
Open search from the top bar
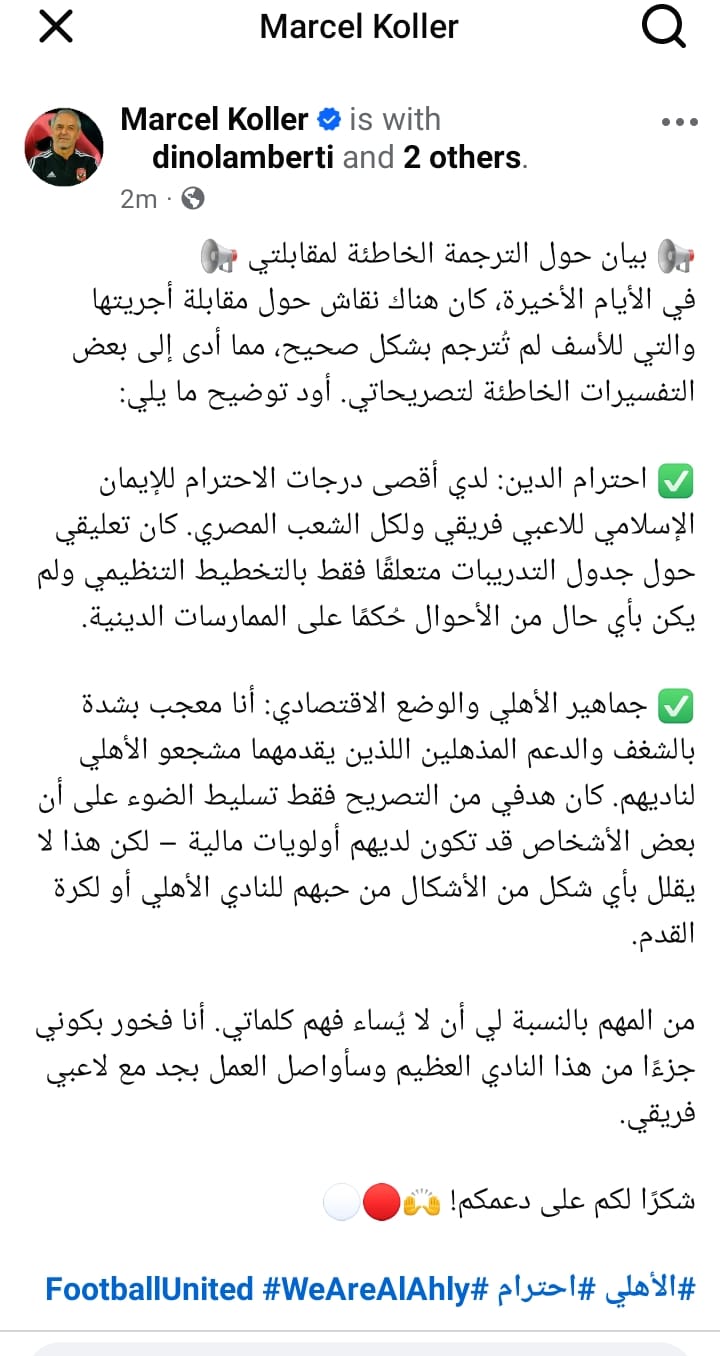click(x=663, y=27)
